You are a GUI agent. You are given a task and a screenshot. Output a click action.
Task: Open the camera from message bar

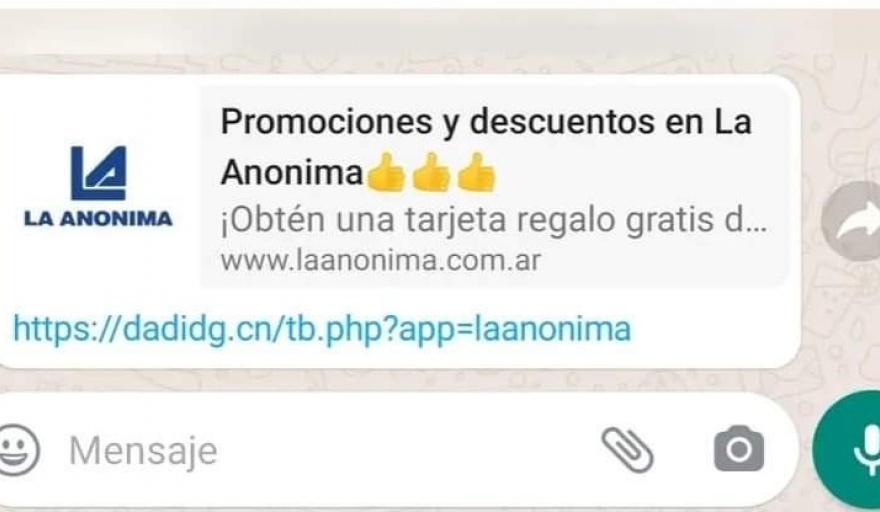[739, 449]
